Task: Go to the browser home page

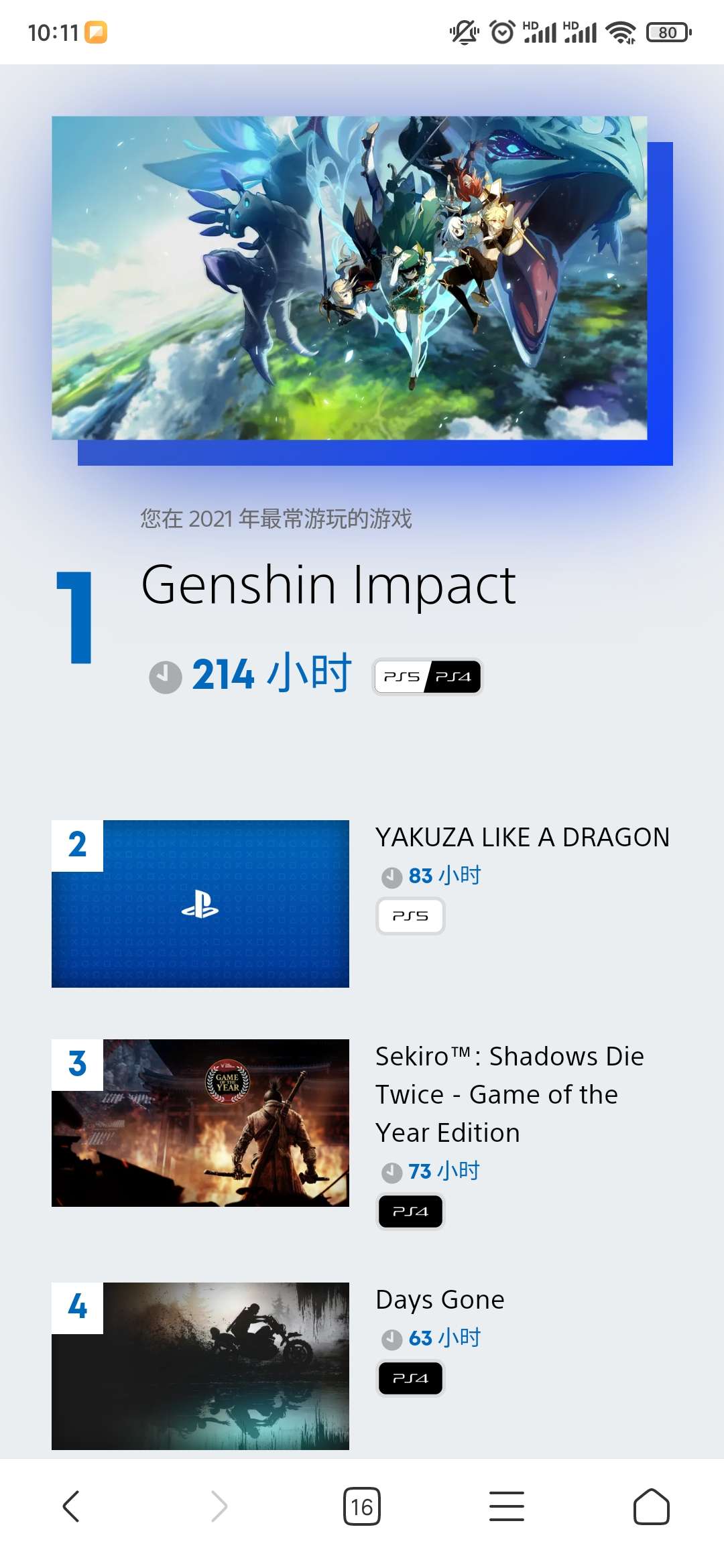Action: 651,1506
